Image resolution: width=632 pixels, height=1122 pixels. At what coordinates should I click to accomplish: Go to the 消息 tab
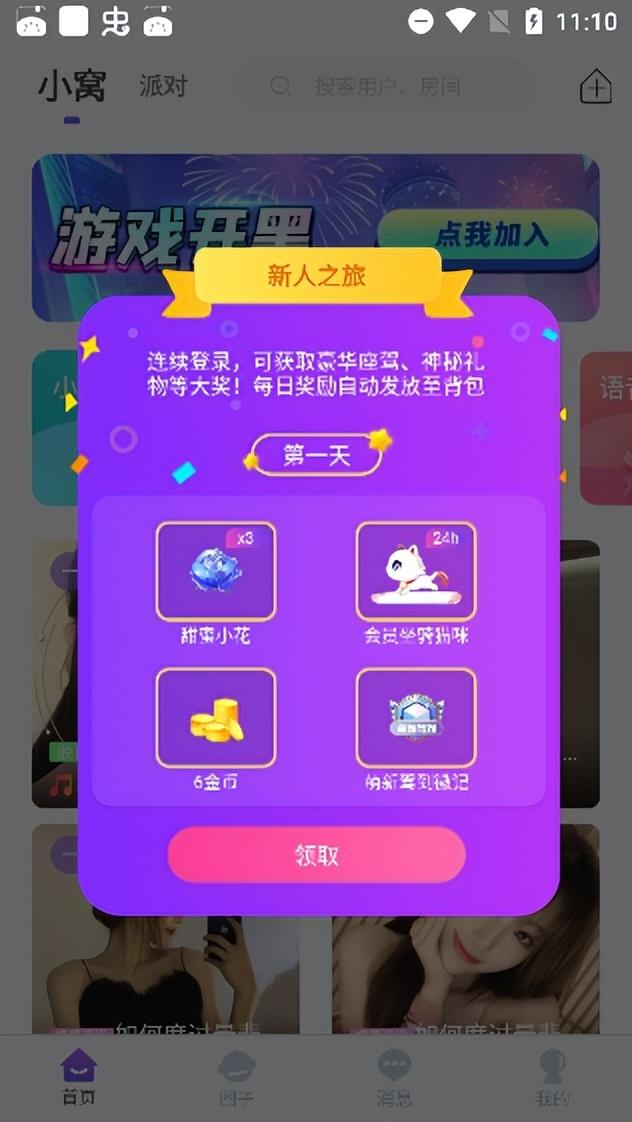coord(394,1077)
